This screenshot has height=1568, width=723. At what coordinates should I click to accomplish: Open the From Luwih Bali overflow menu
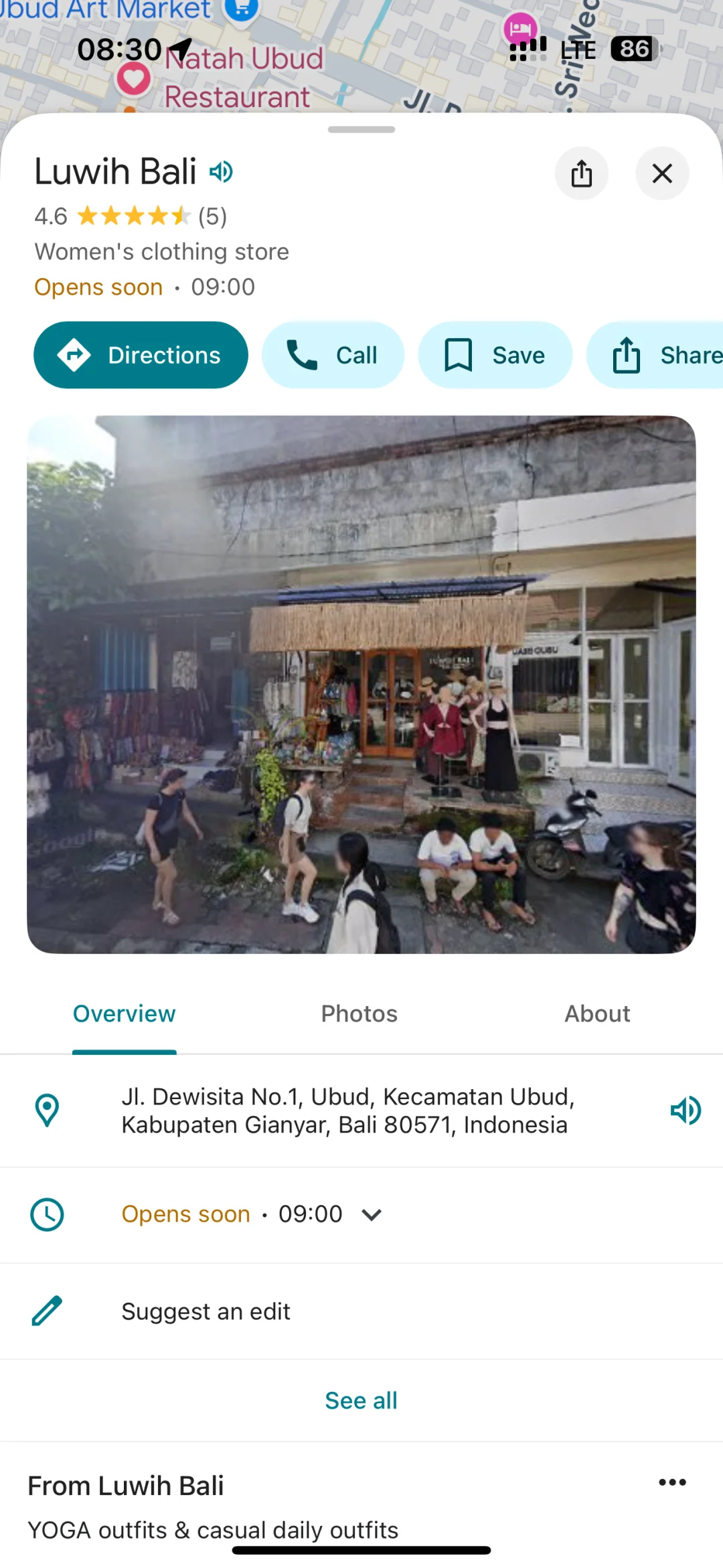click(672, 1482)
